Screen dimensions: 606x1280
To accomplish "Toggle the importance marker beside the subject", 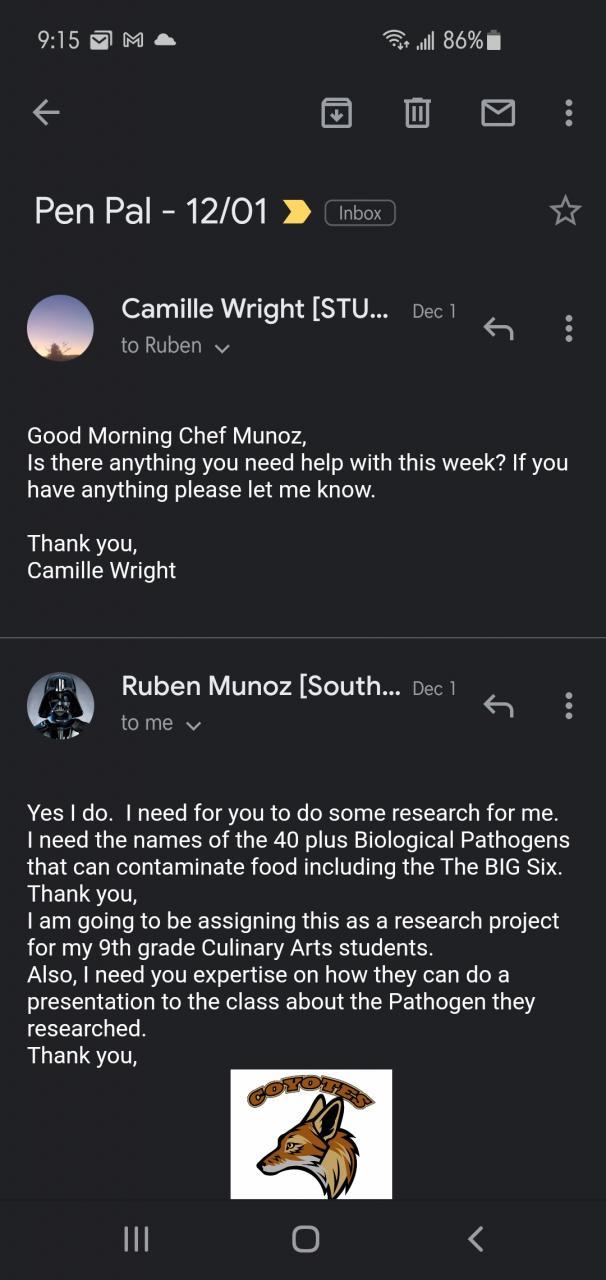I will 297,212.
